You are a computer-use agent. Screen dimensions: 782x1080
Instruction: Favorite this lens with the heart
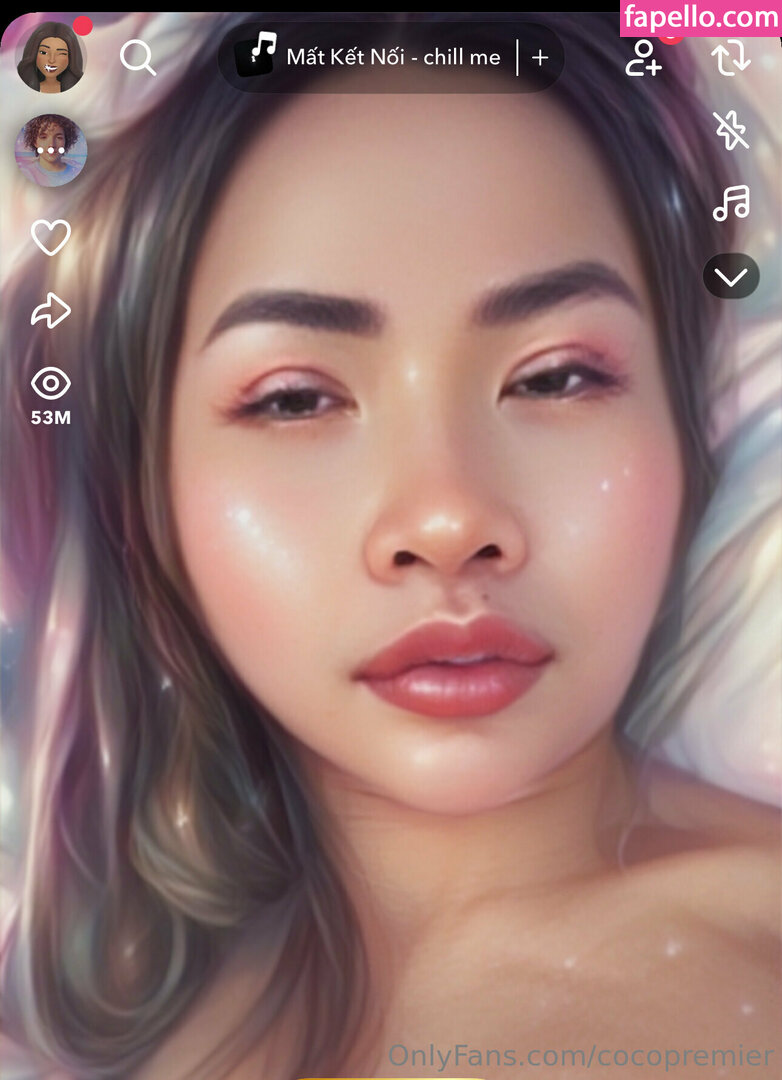click(x=51, y=237)
